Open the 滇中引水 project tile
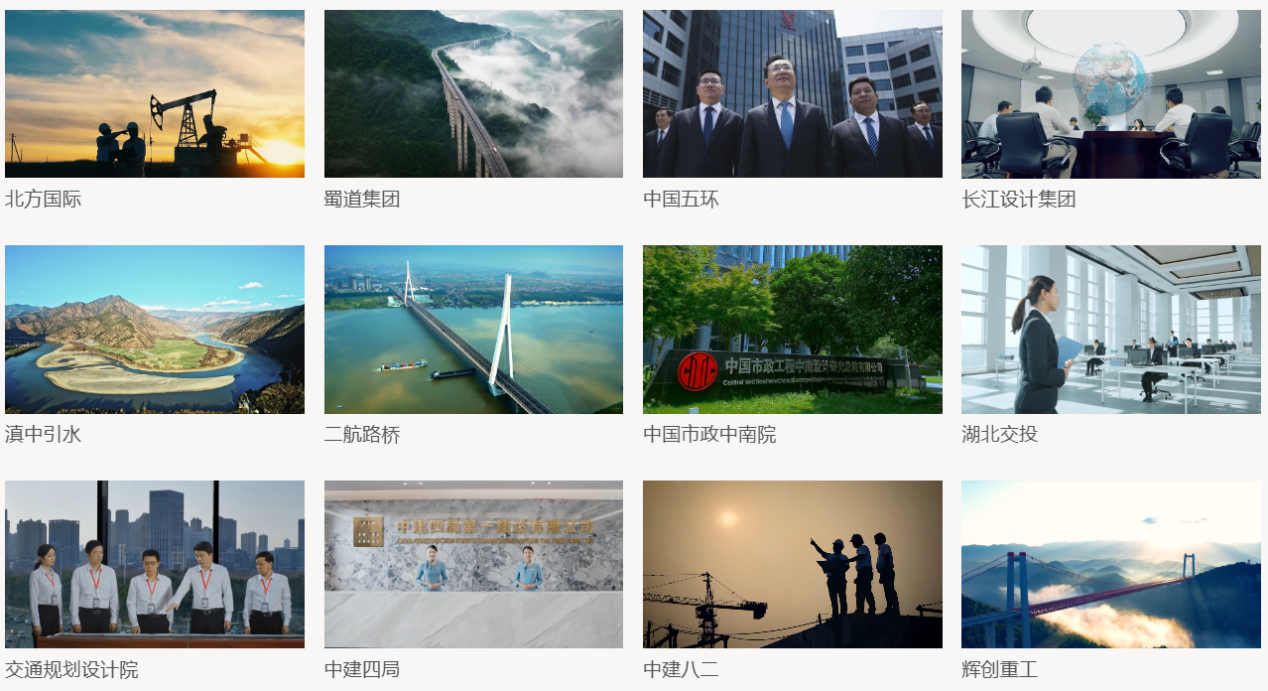1268x691 pixels. 154,329
